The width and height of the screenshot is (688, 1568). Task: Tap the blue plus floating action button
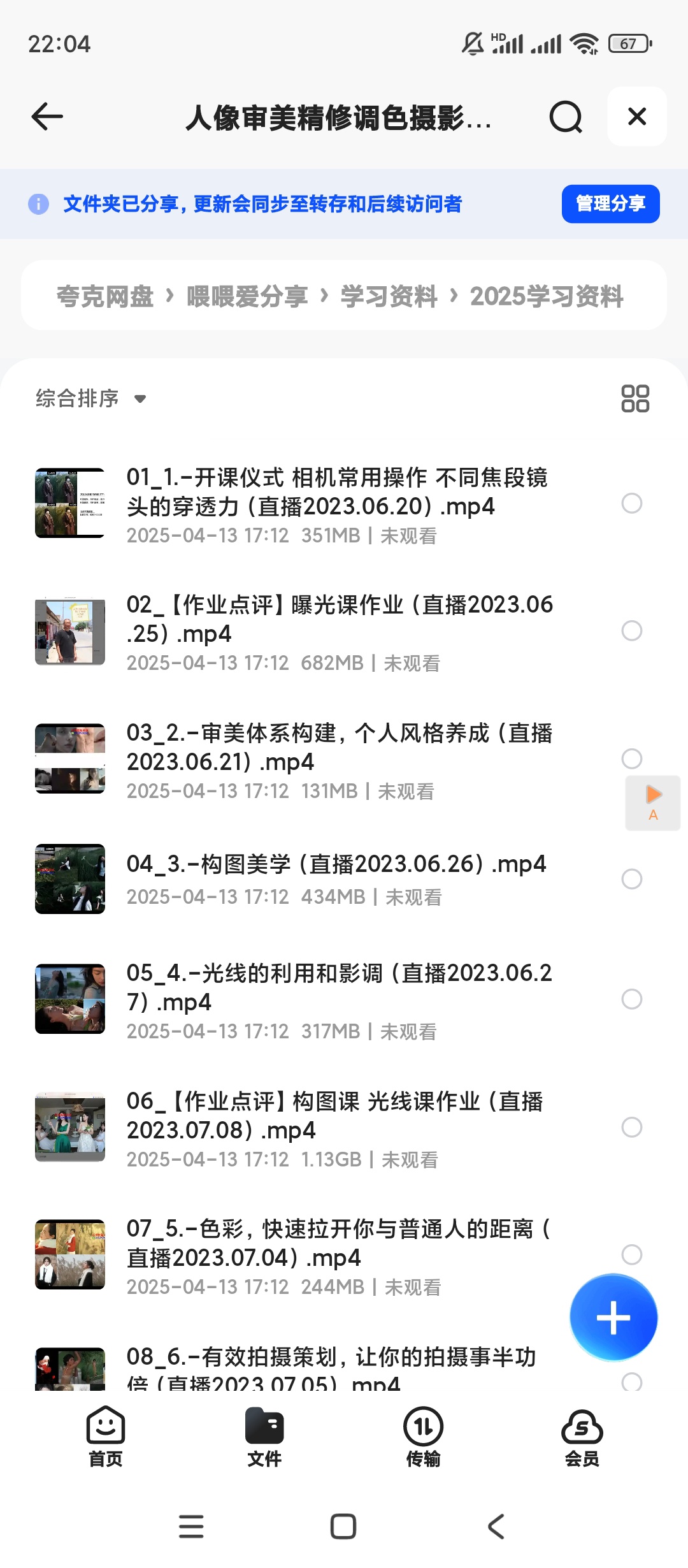tap(612, 1316)
